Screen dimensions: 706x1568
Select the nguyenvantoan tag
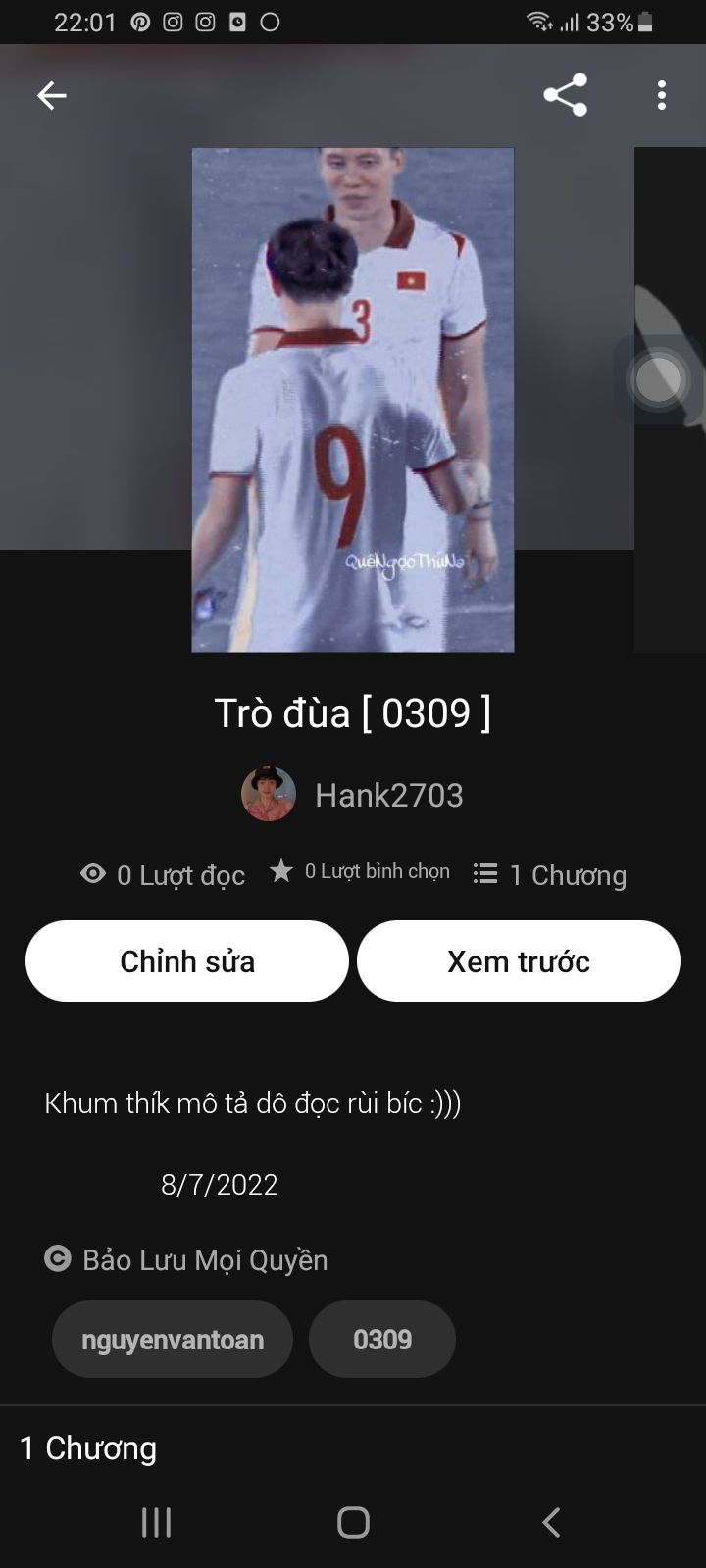click(x=173, y=1340)
